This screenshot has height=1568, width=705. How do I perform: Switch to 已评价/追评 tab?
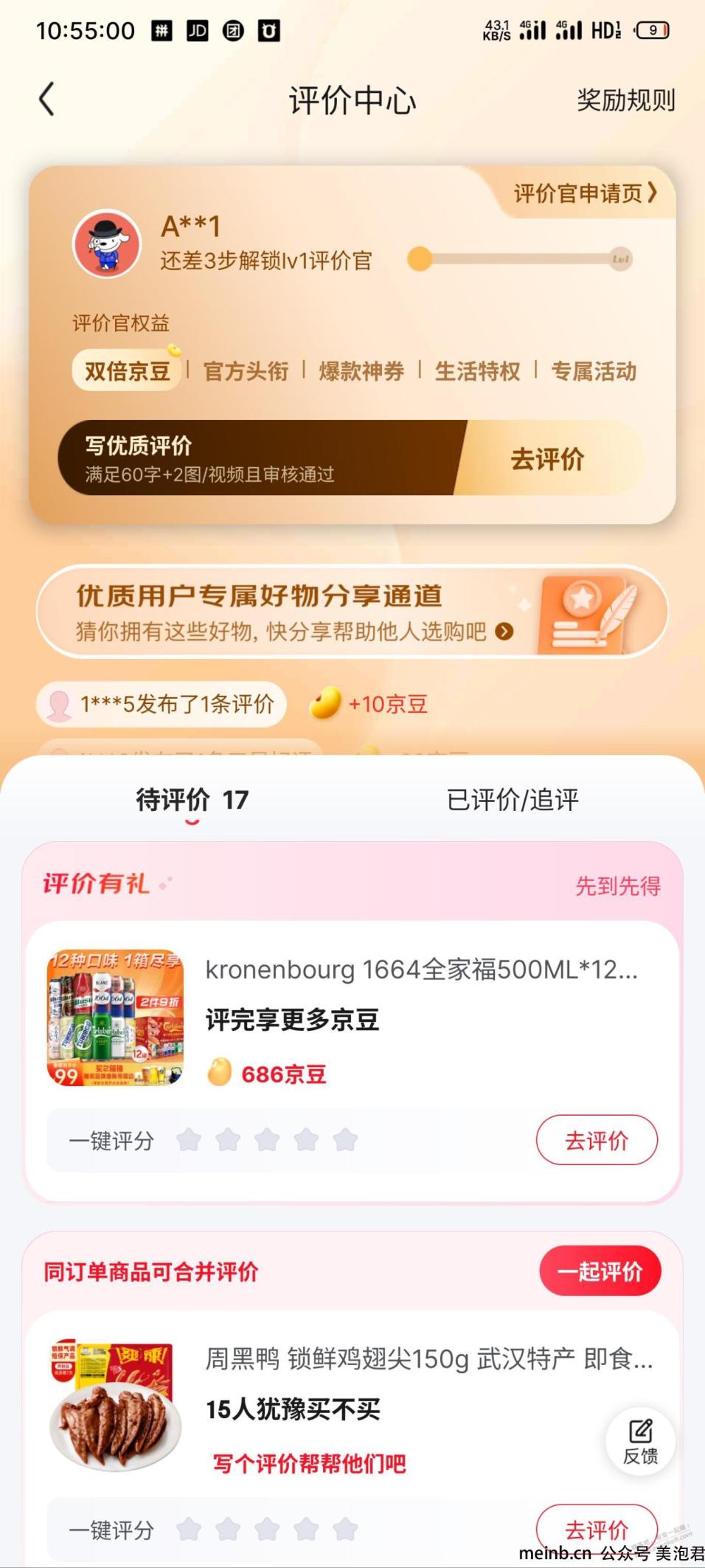pyautogui.click(x=513, y=800)
